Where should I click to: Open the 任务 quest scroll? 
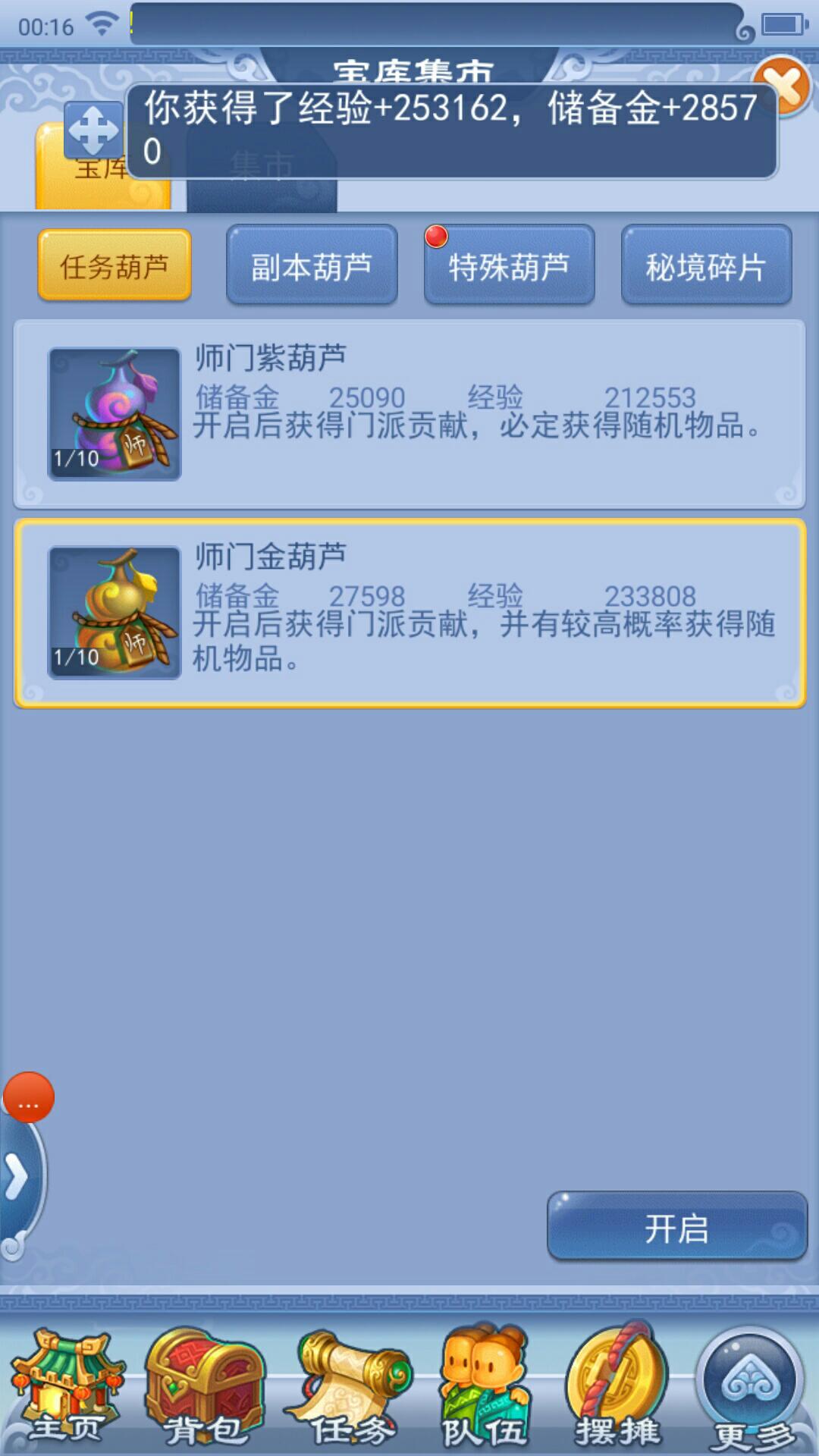click(350, 1386)
